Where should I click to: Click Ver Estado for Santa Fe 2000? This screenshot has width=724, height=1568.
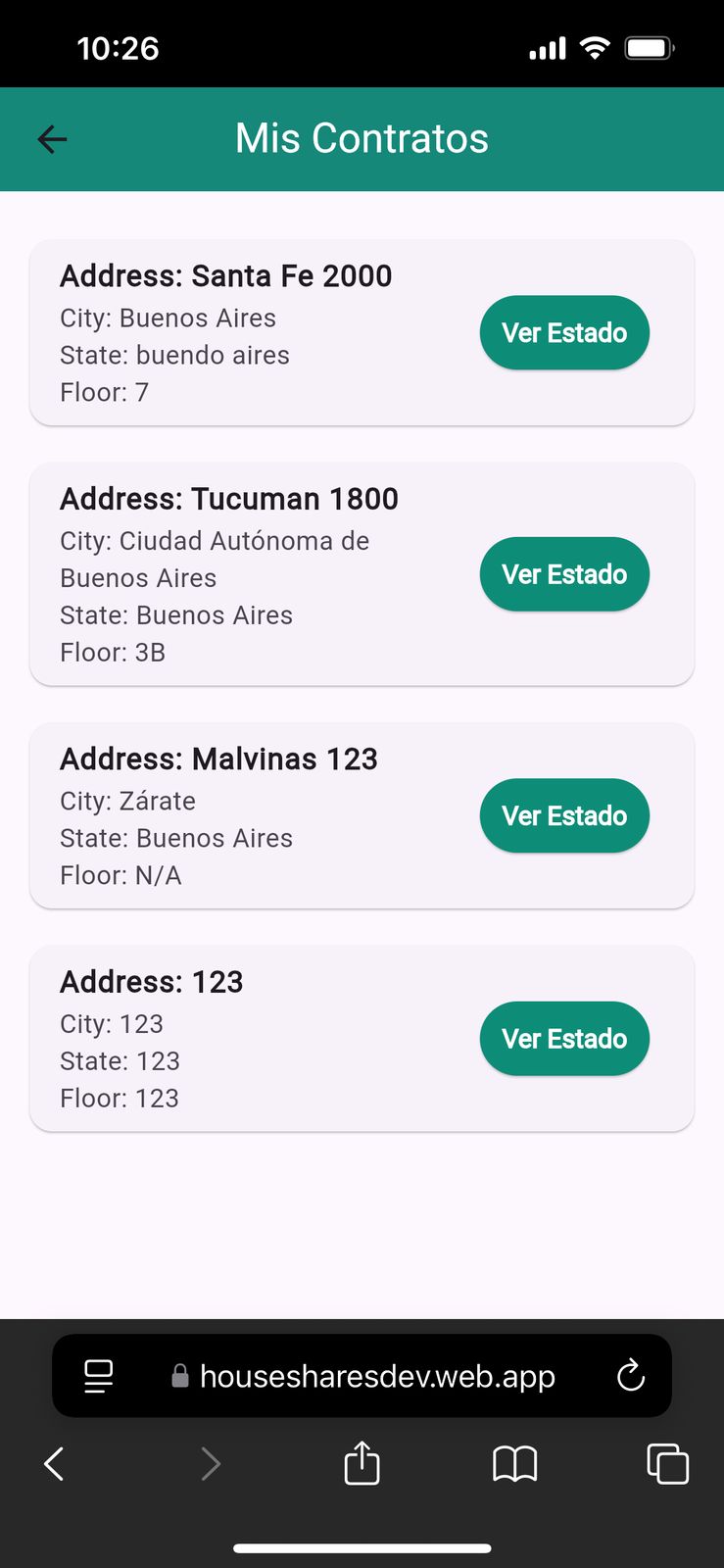(x=564, y=332)
